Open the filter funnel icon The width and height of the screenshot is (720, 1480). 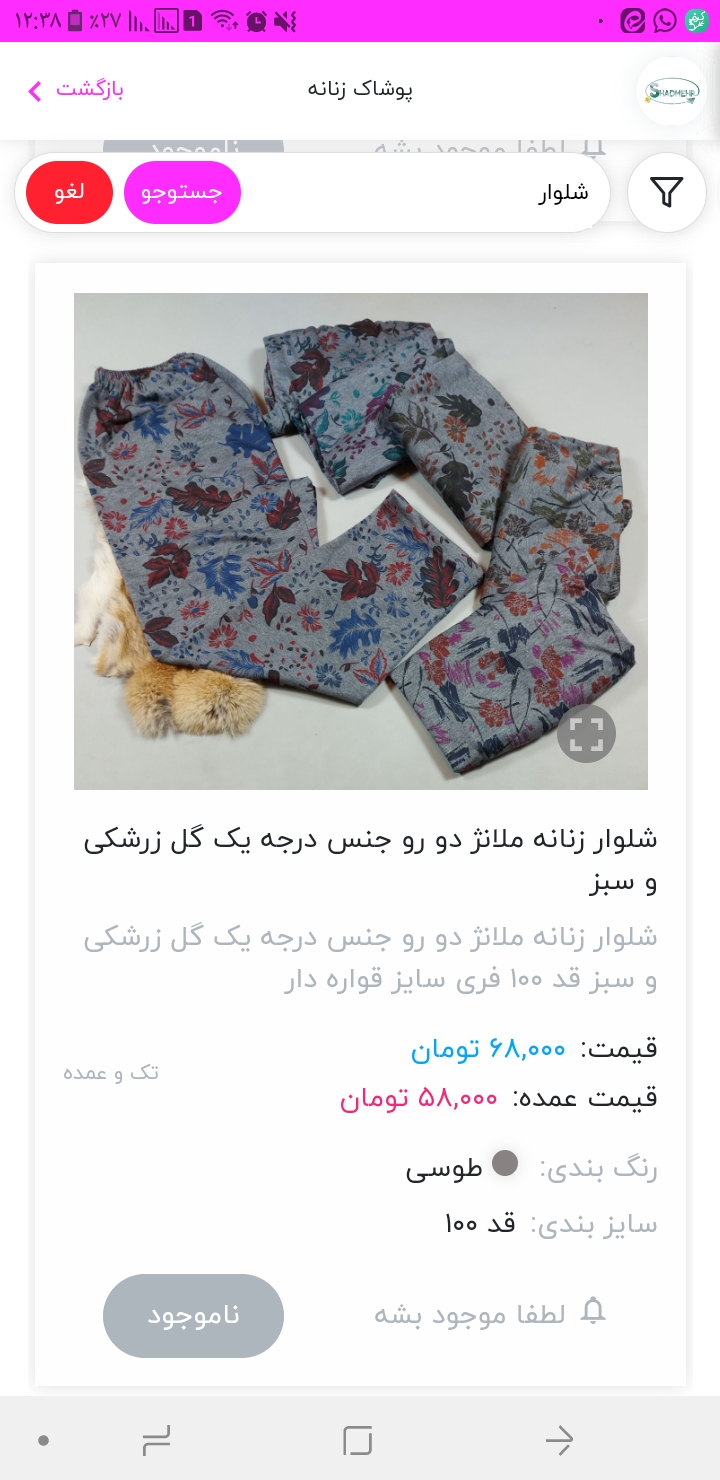(x=667, y=192)
